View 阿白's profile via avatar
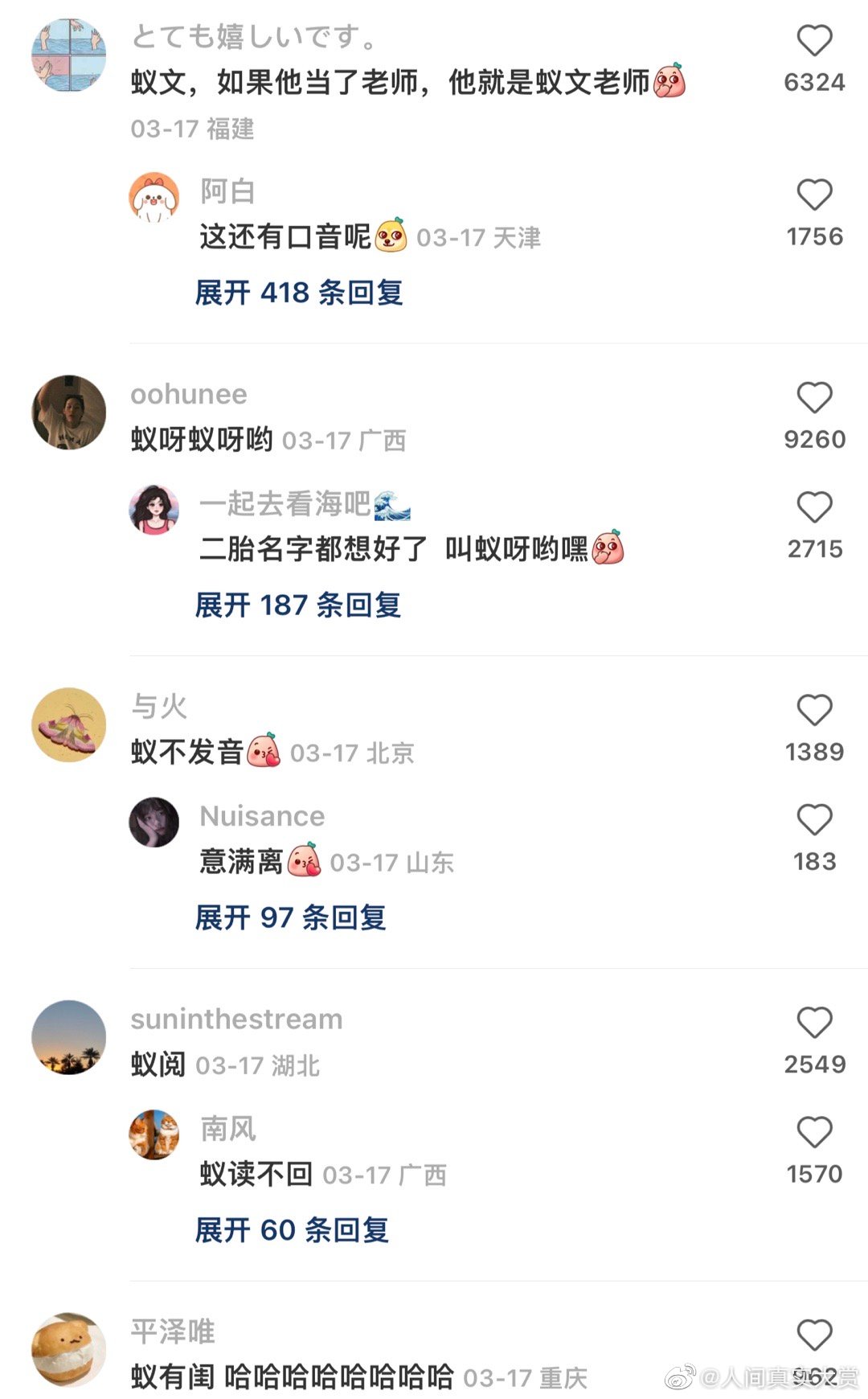 [154, 197]
